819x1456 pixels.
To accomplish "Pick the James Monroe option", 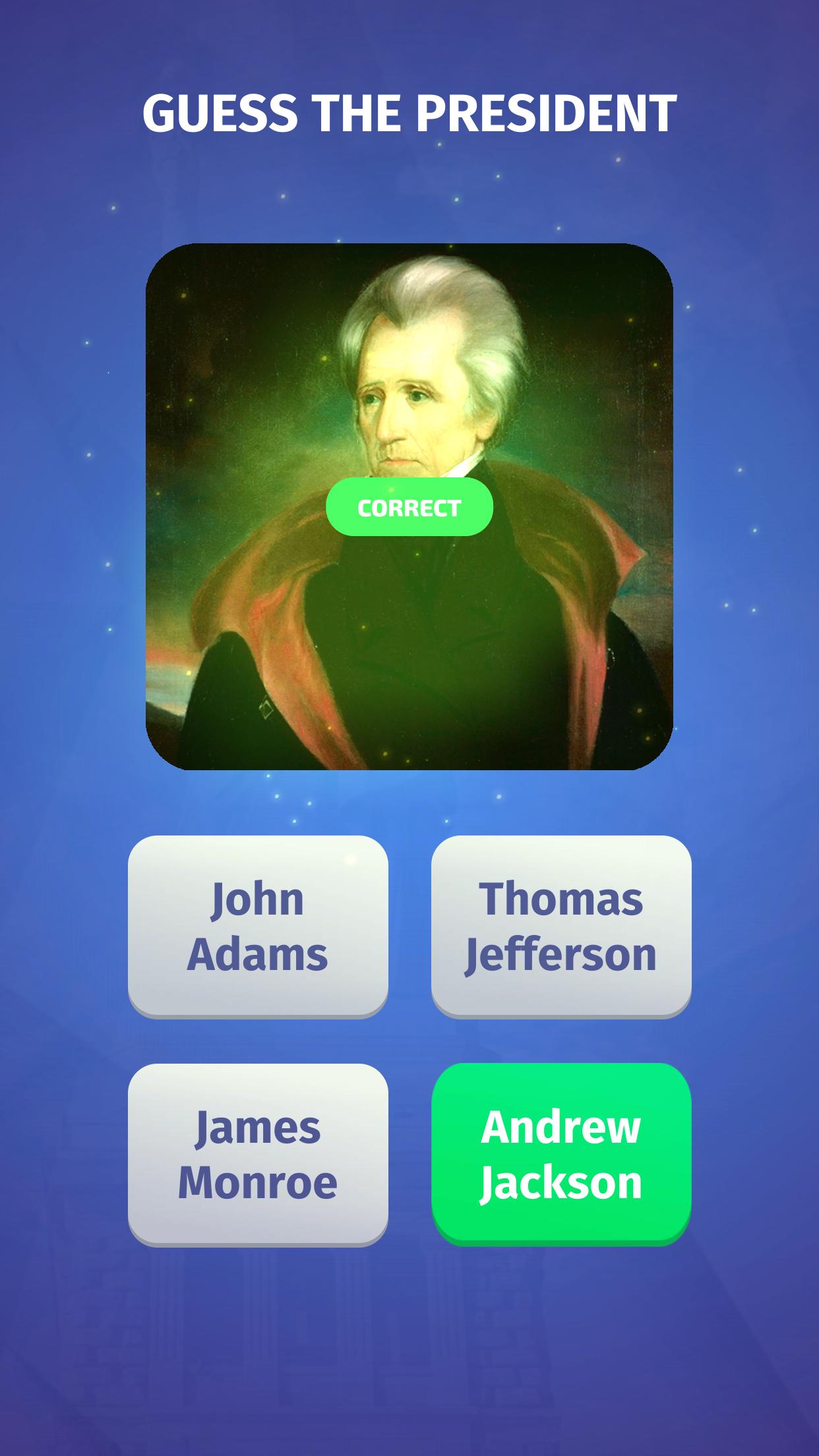I will pyautogui.click(x=258, y=1155).
